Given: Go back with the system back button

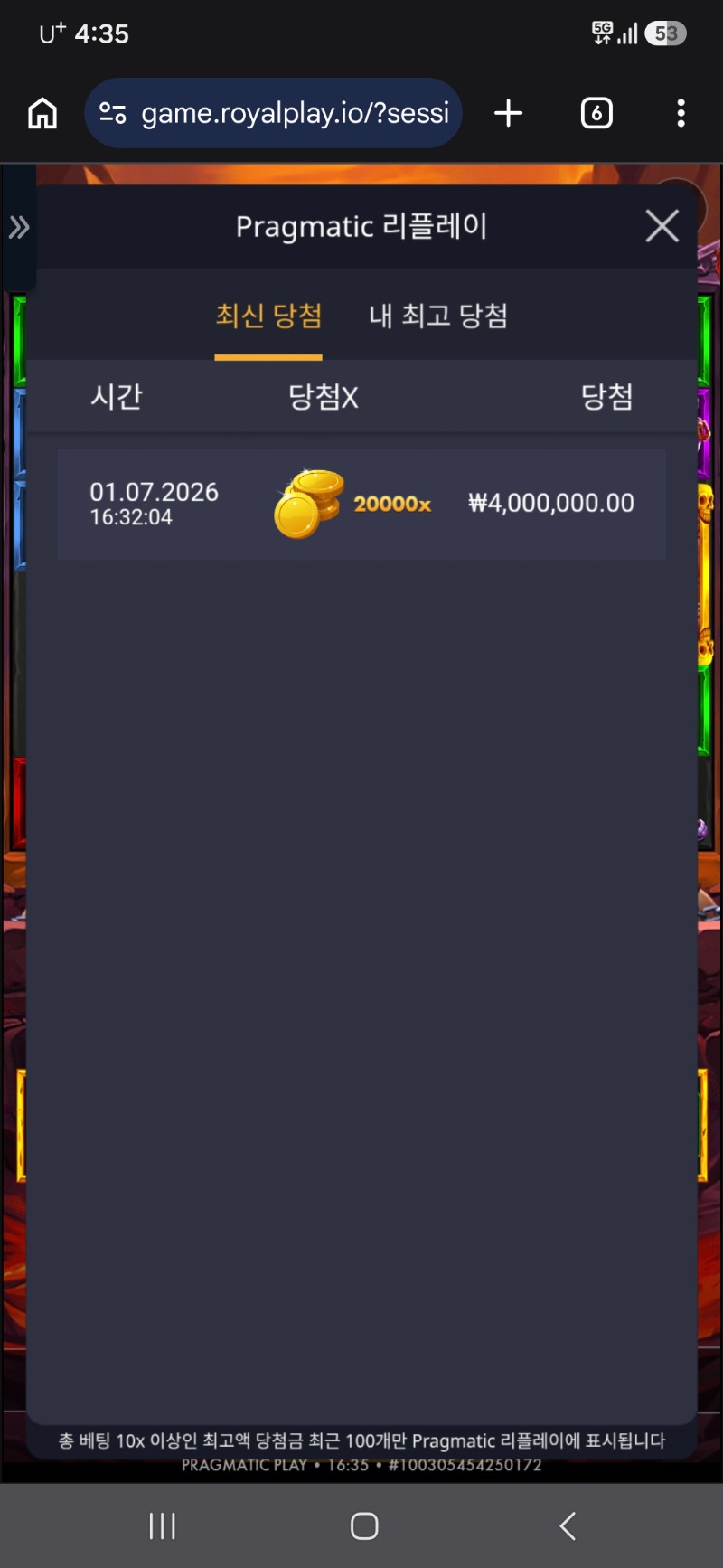Looking at the screenshot, I should point(568,1525).
